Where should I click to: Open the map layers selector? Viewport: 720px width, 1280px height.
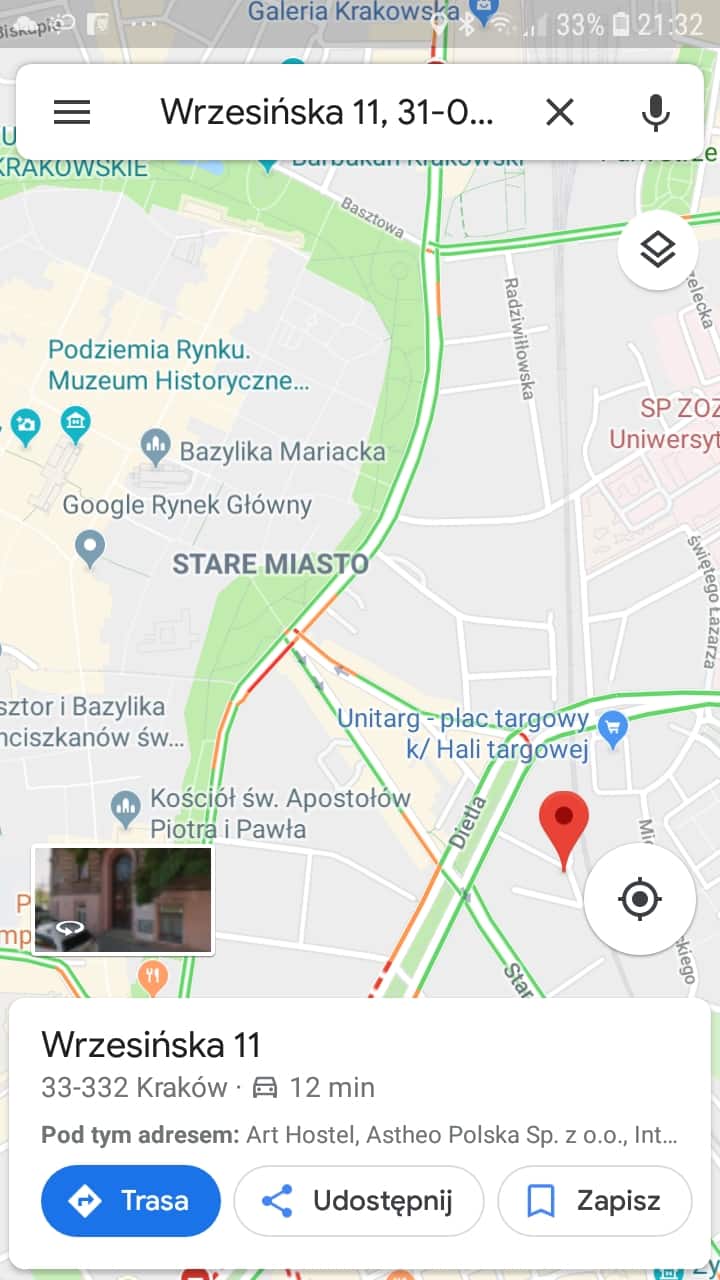(657, 250)
